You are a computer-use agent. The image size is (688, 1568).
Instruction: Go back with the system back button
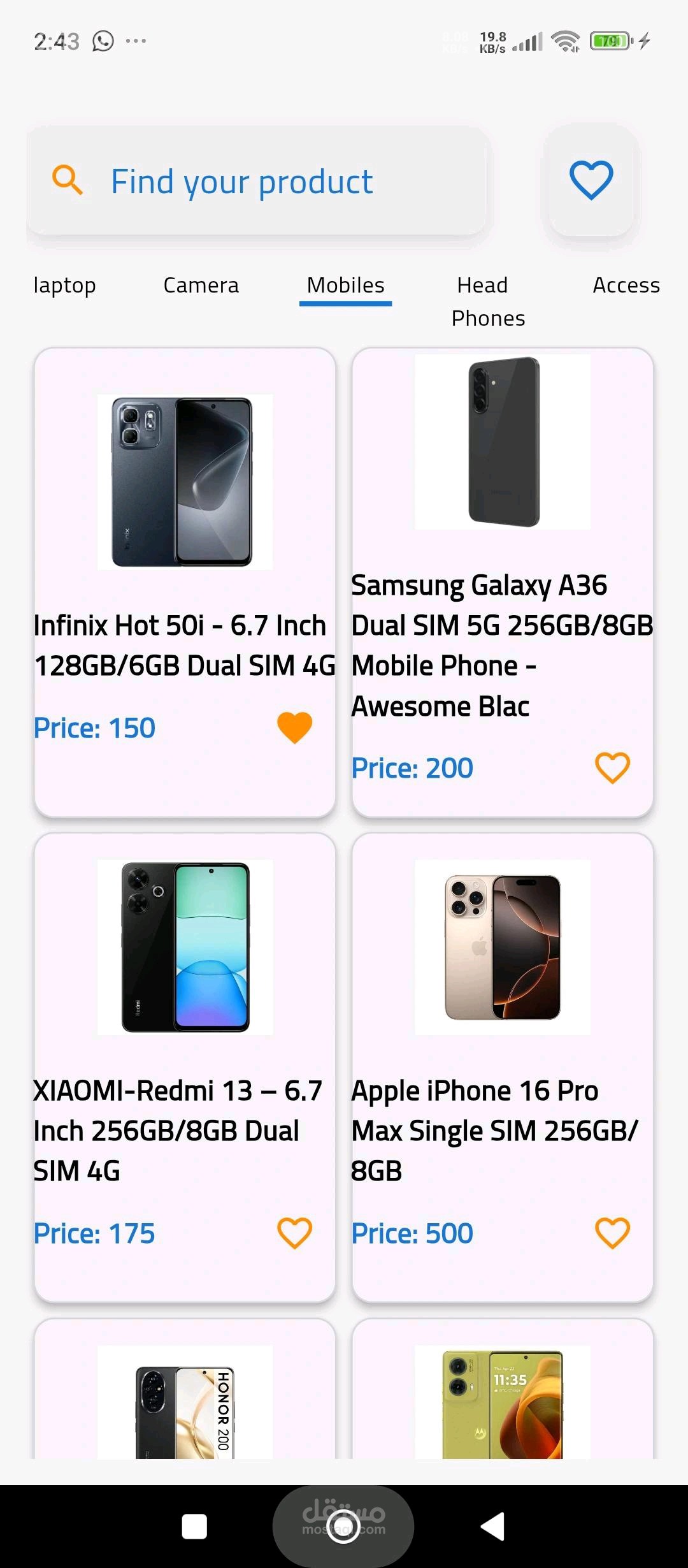pos(492,1527)
